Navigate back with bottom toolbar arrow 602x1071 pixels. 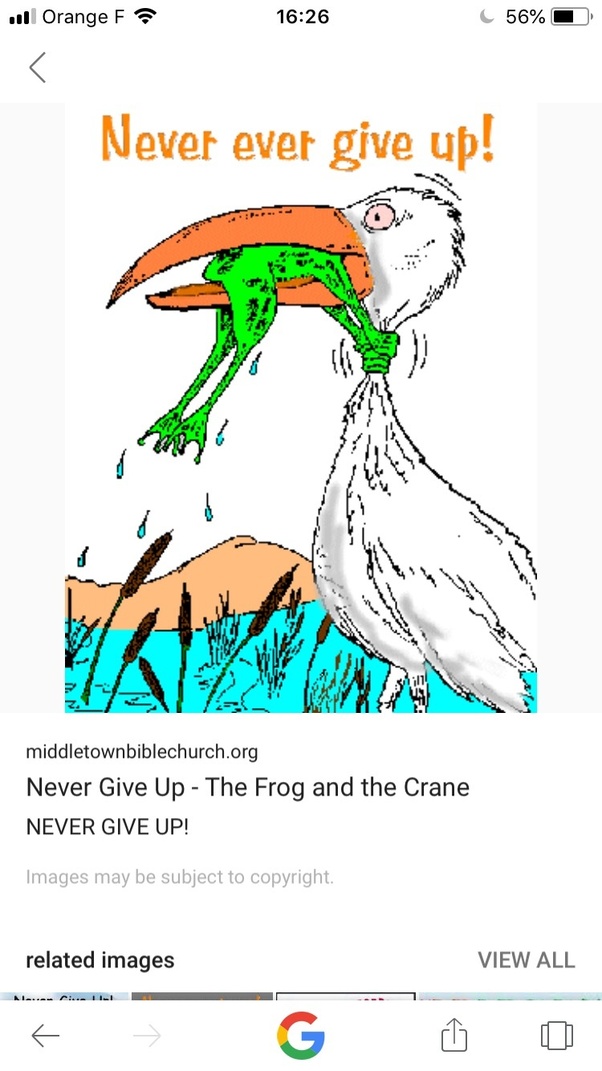(x=45, y=1036)
